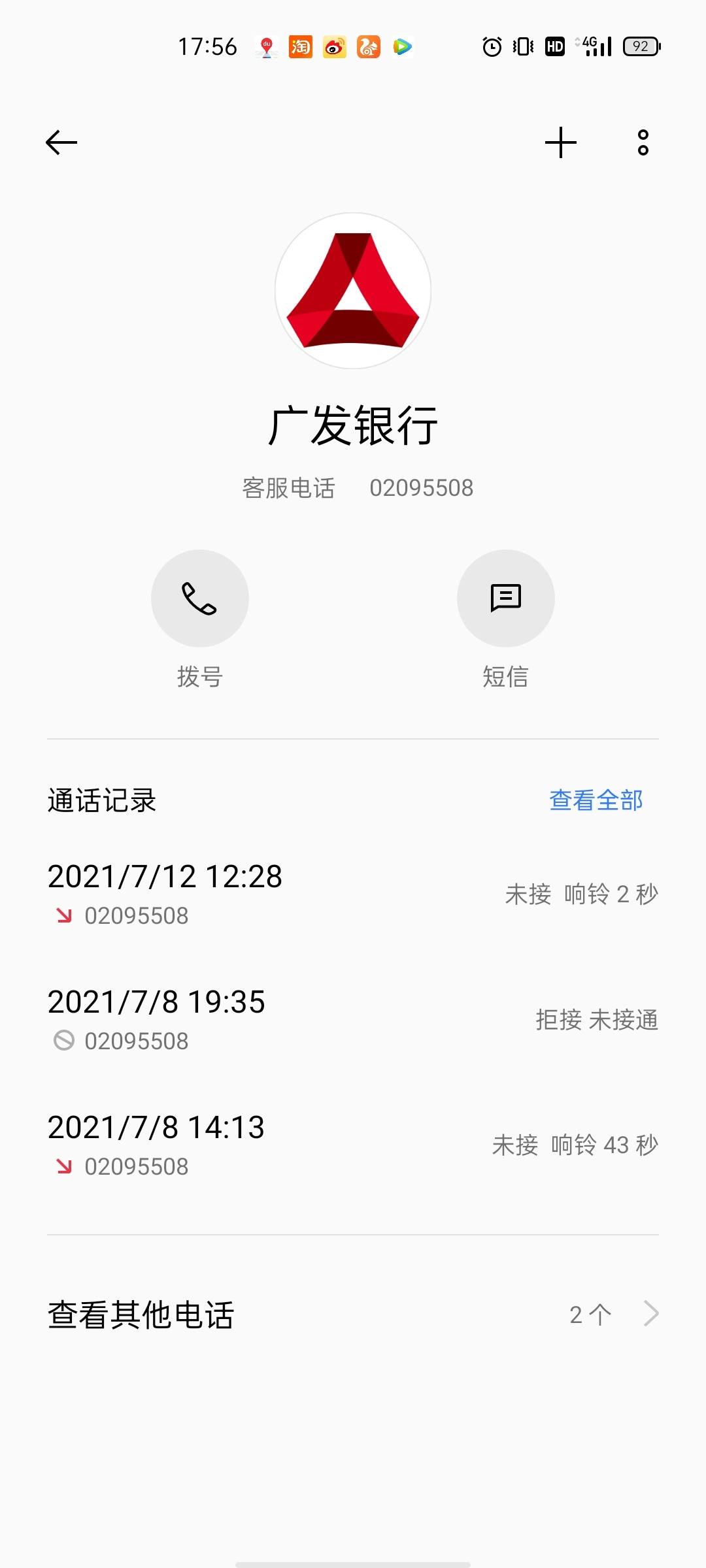Viewport: 706px width, 1568px height.
Task: Tap the 广发银行 contact avatar
Action: 353,291
